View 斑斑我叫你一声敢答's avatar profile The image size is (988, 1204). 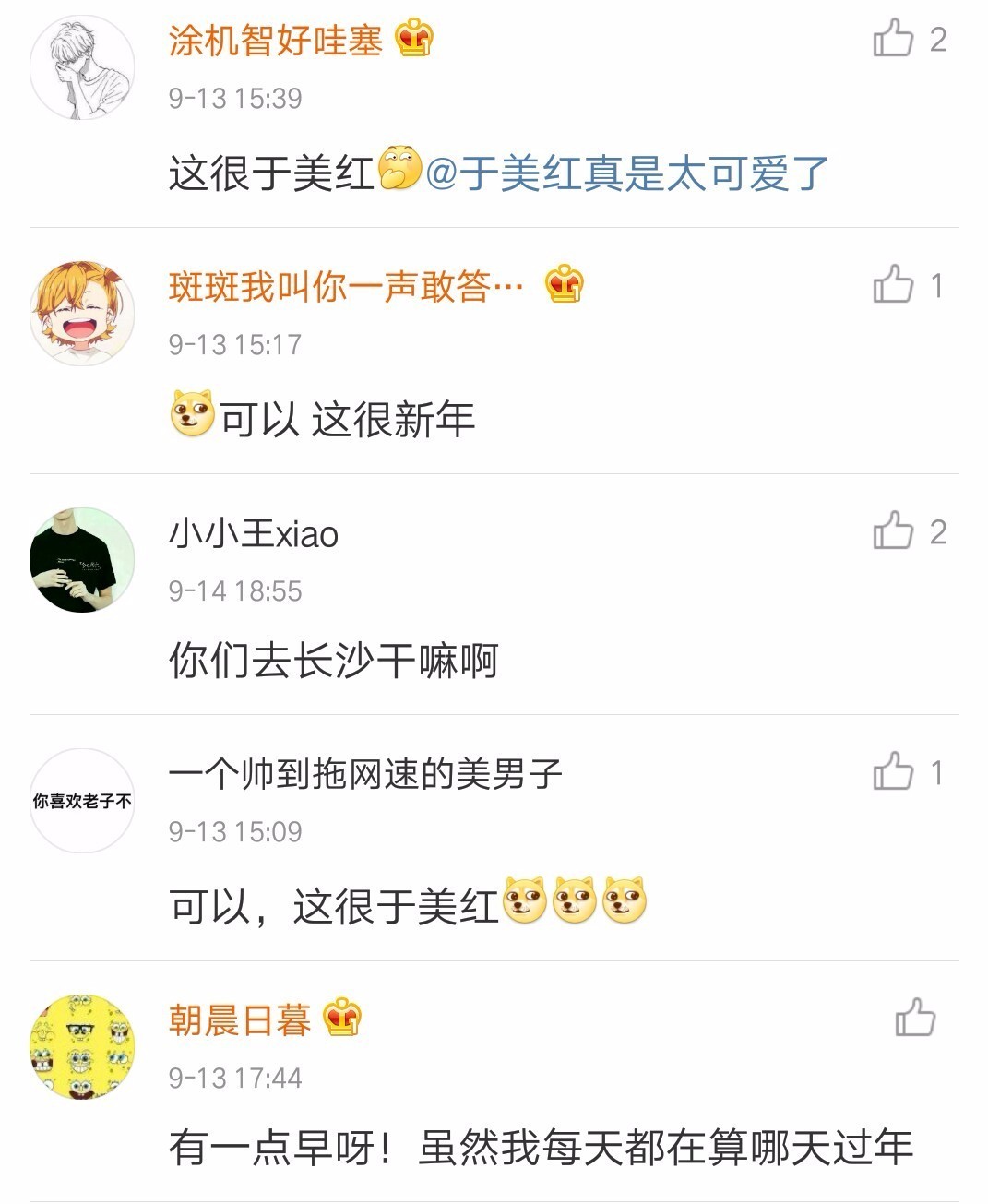(x=82, y=314)
